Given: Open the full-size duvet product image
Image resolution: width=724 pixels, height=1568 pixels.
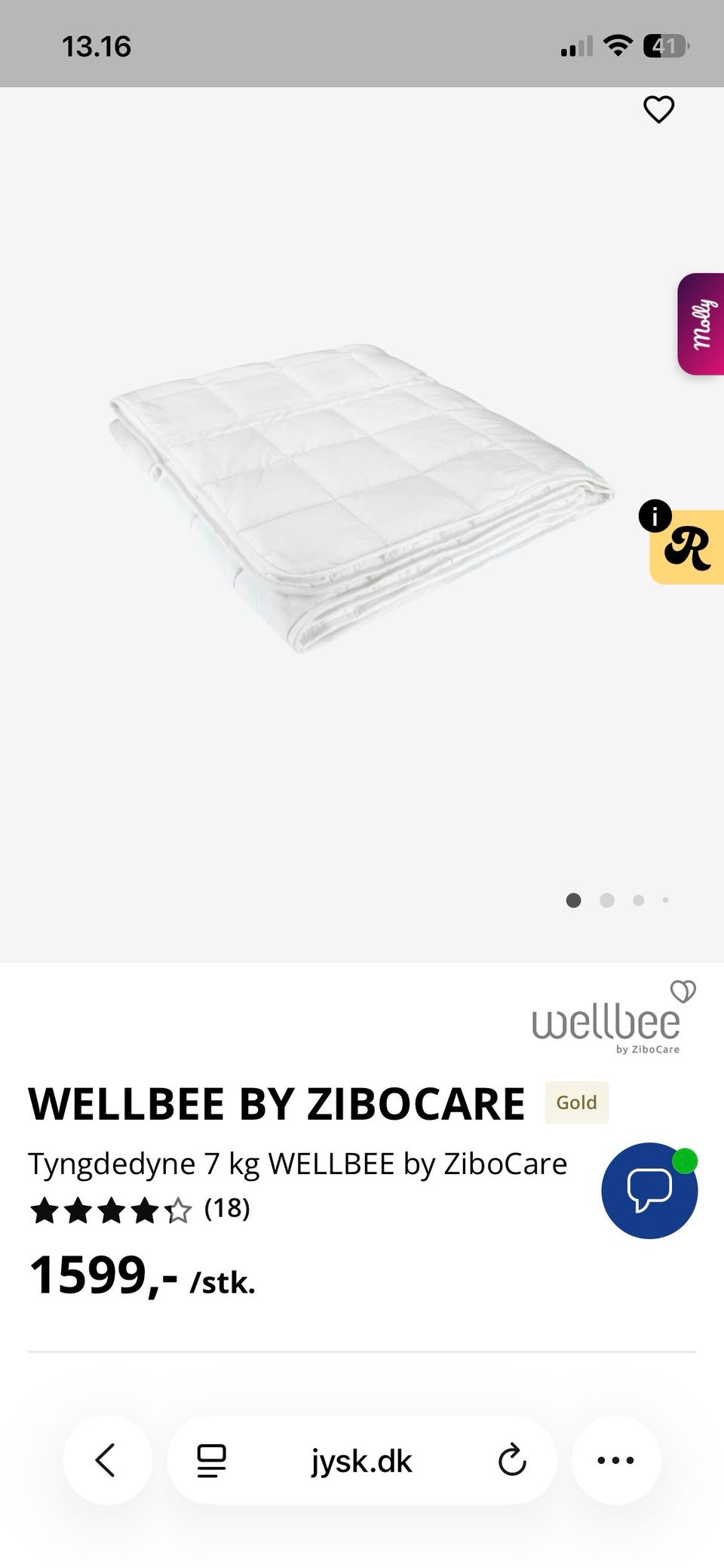Looking at the screenshot, I should tap(361, 498).
